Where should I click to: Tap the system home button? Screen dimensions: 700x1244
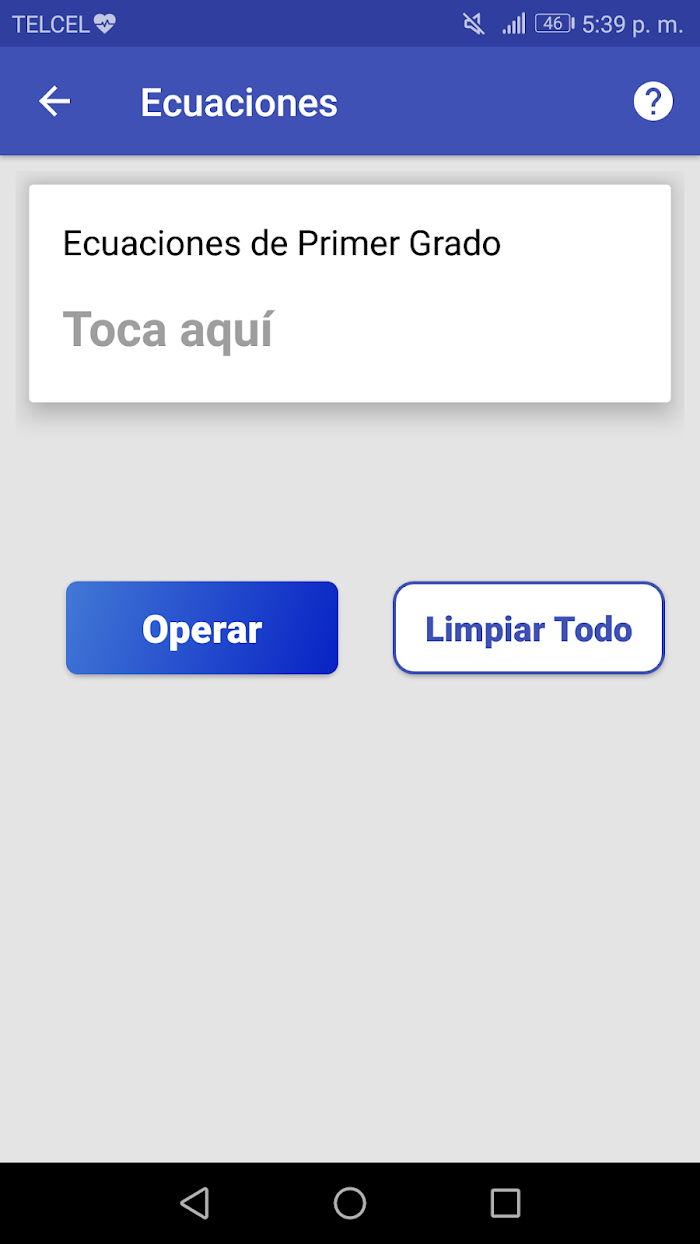coord(350,1203)
